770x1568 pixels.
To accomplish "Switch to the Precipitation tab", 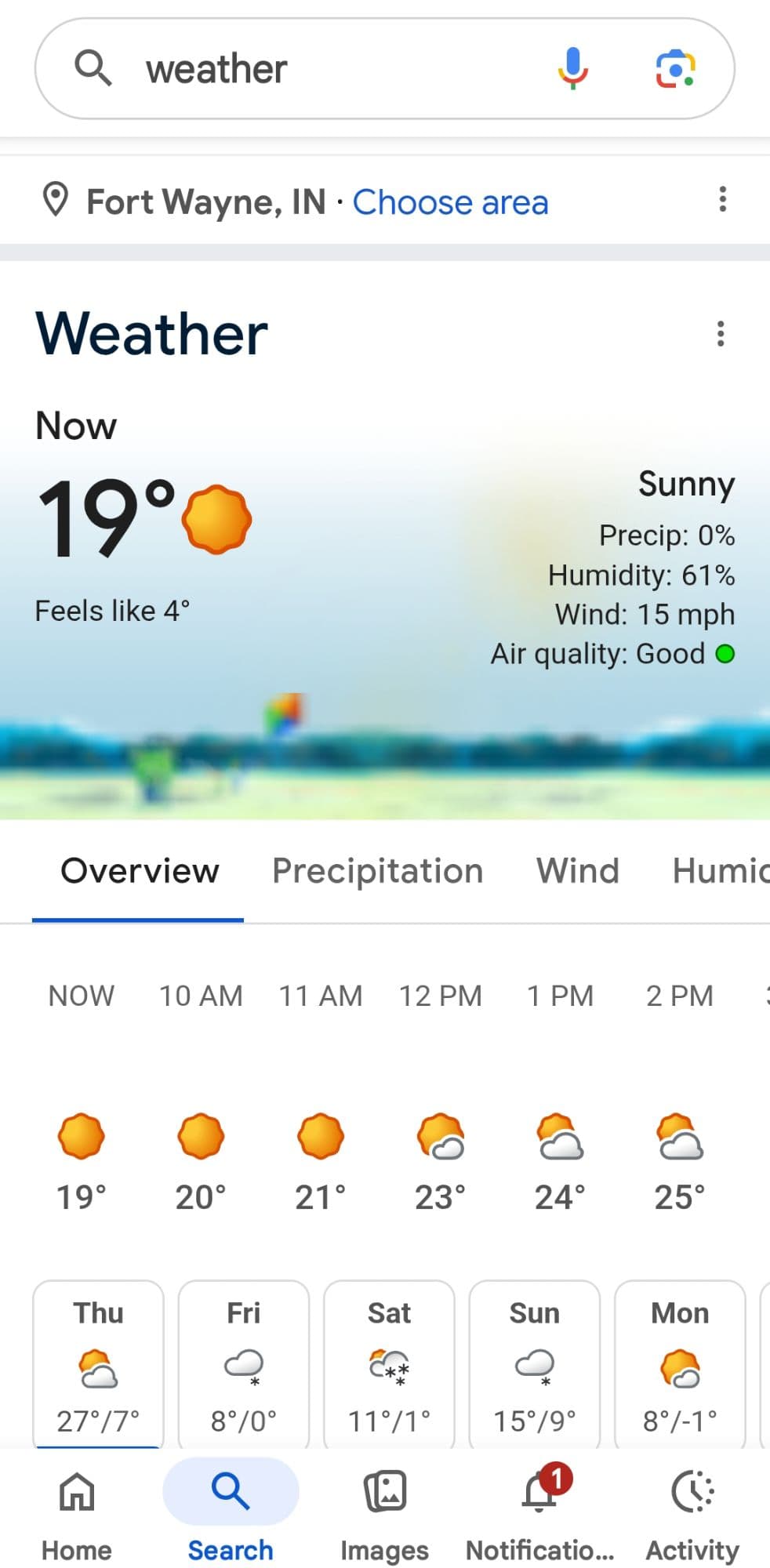I will pos(377,871).
